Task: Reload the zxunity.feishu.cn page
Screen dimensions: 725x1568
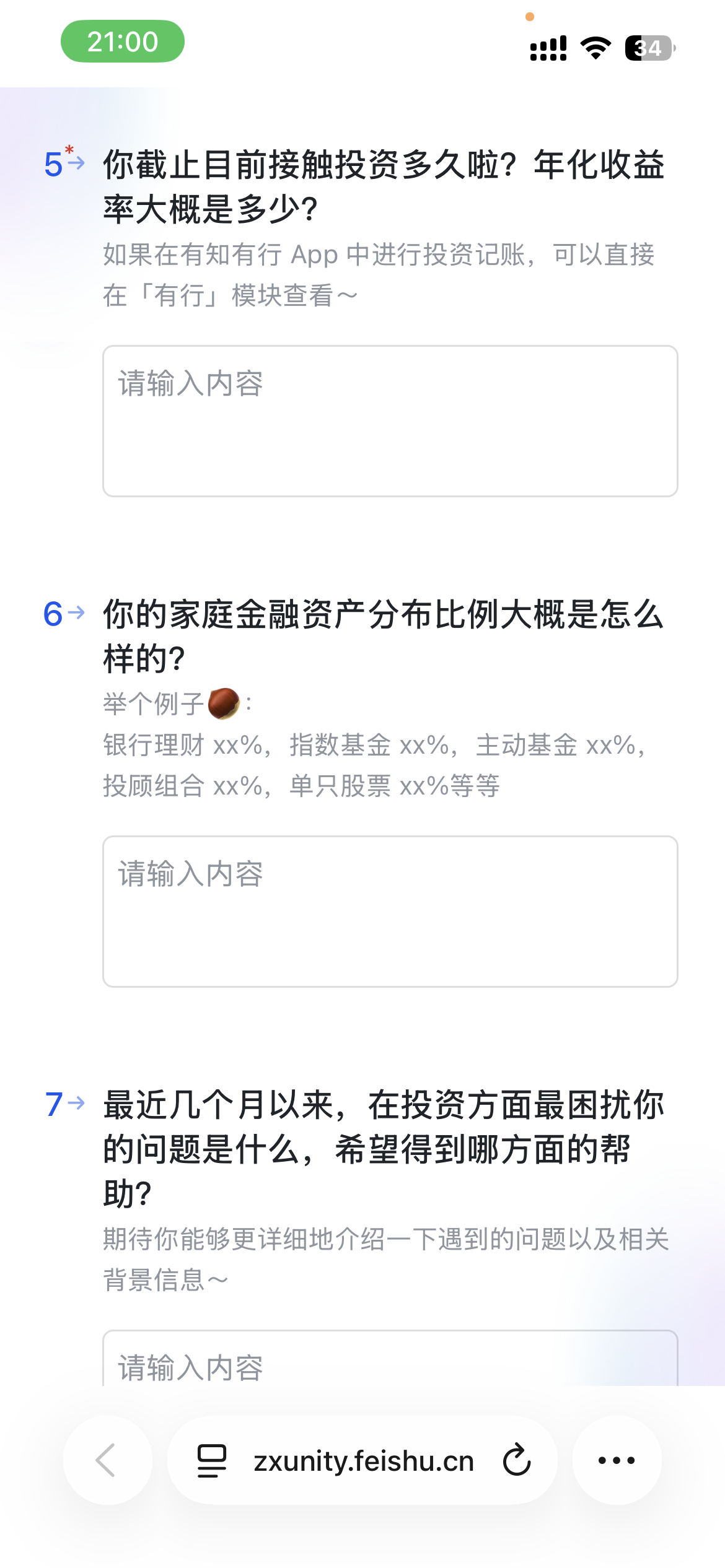Action: point(517,1460)
